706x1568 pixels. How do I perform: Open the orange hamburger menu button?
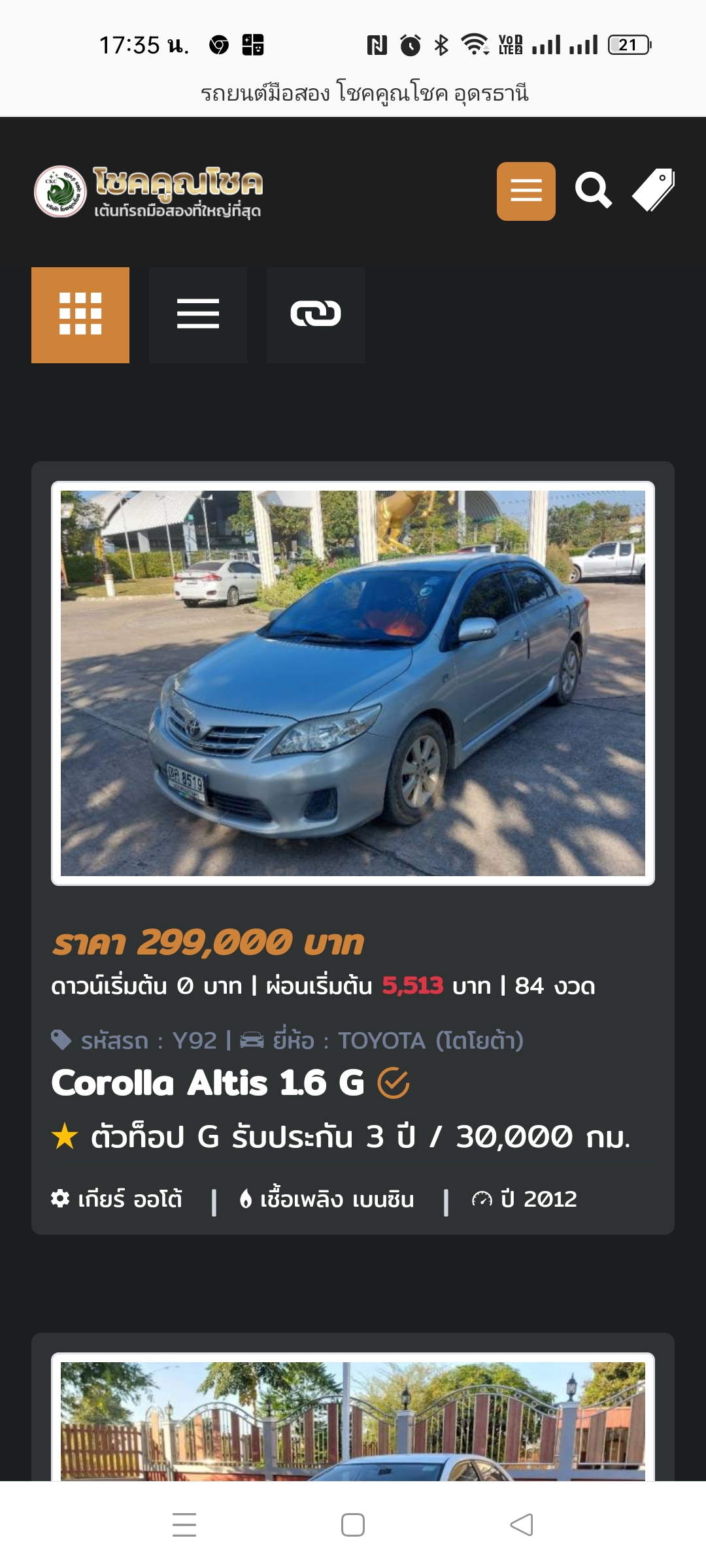[x=526, y=191]
